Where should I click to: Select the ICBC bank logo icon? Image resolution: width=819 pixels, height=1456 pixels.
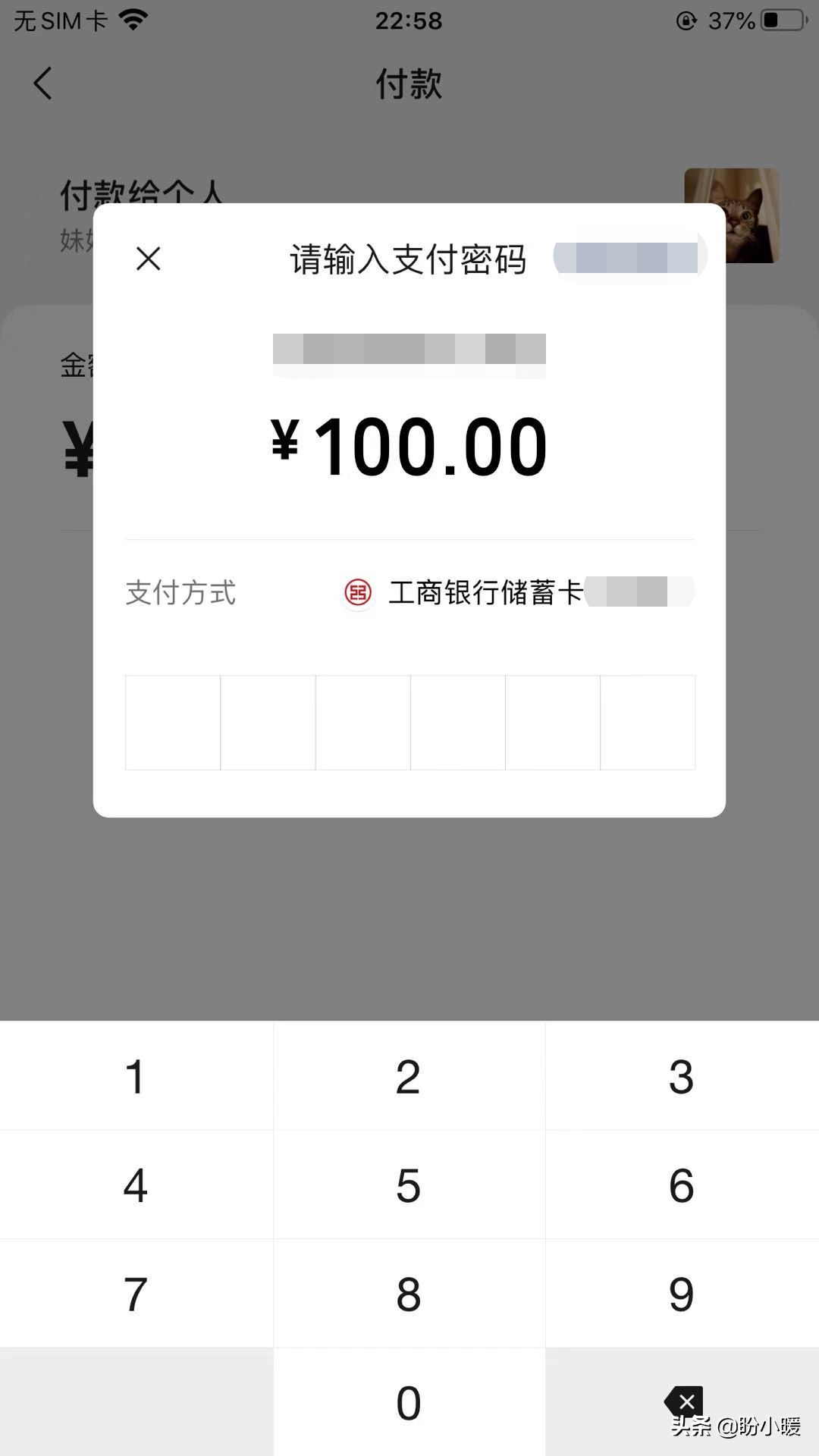click(357, 592)
